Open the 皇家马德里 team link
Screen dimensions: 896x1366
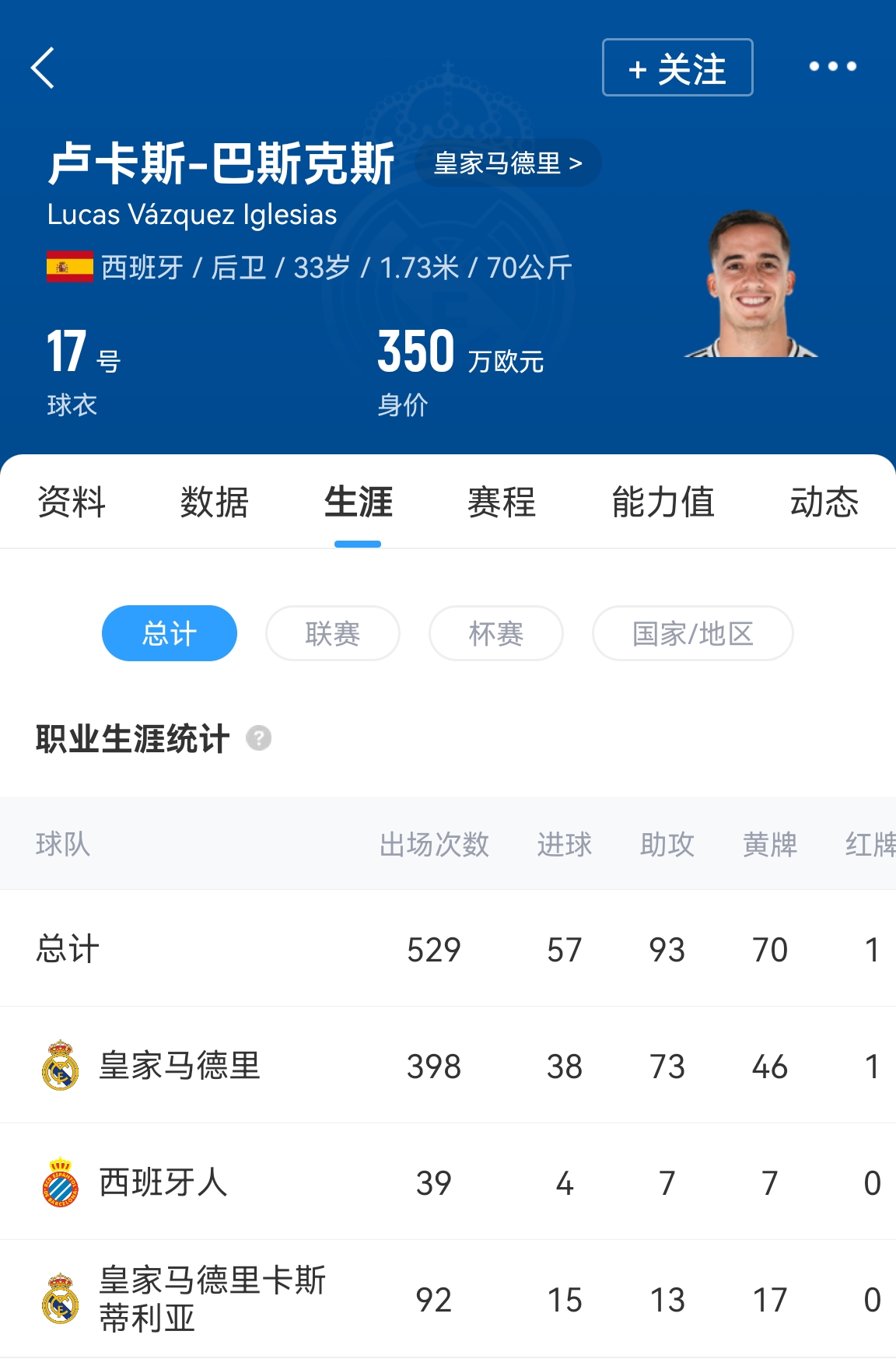point(508,163)
